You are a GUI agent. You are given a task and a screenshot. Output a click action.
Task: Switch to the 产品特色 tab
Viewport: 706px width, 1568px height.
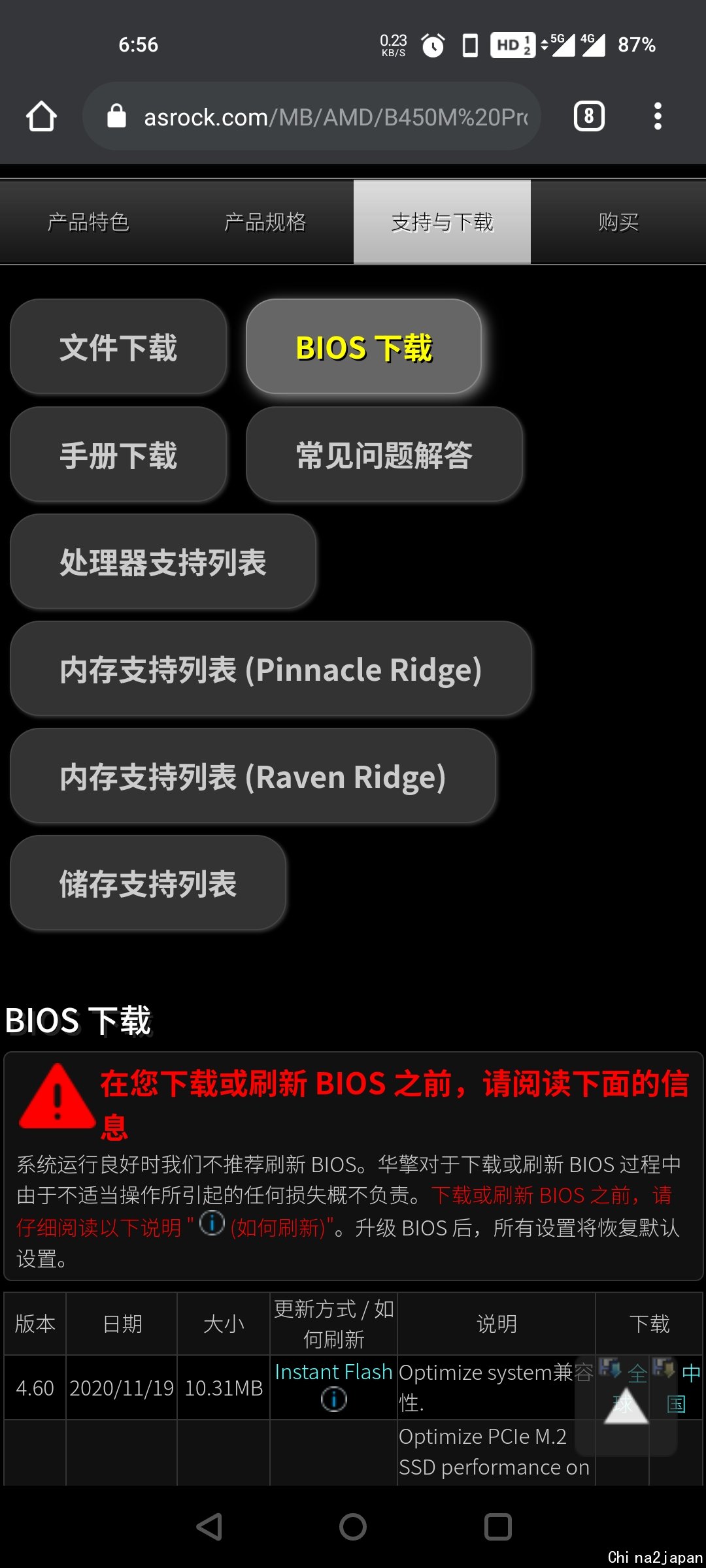(x=88, y=222)
